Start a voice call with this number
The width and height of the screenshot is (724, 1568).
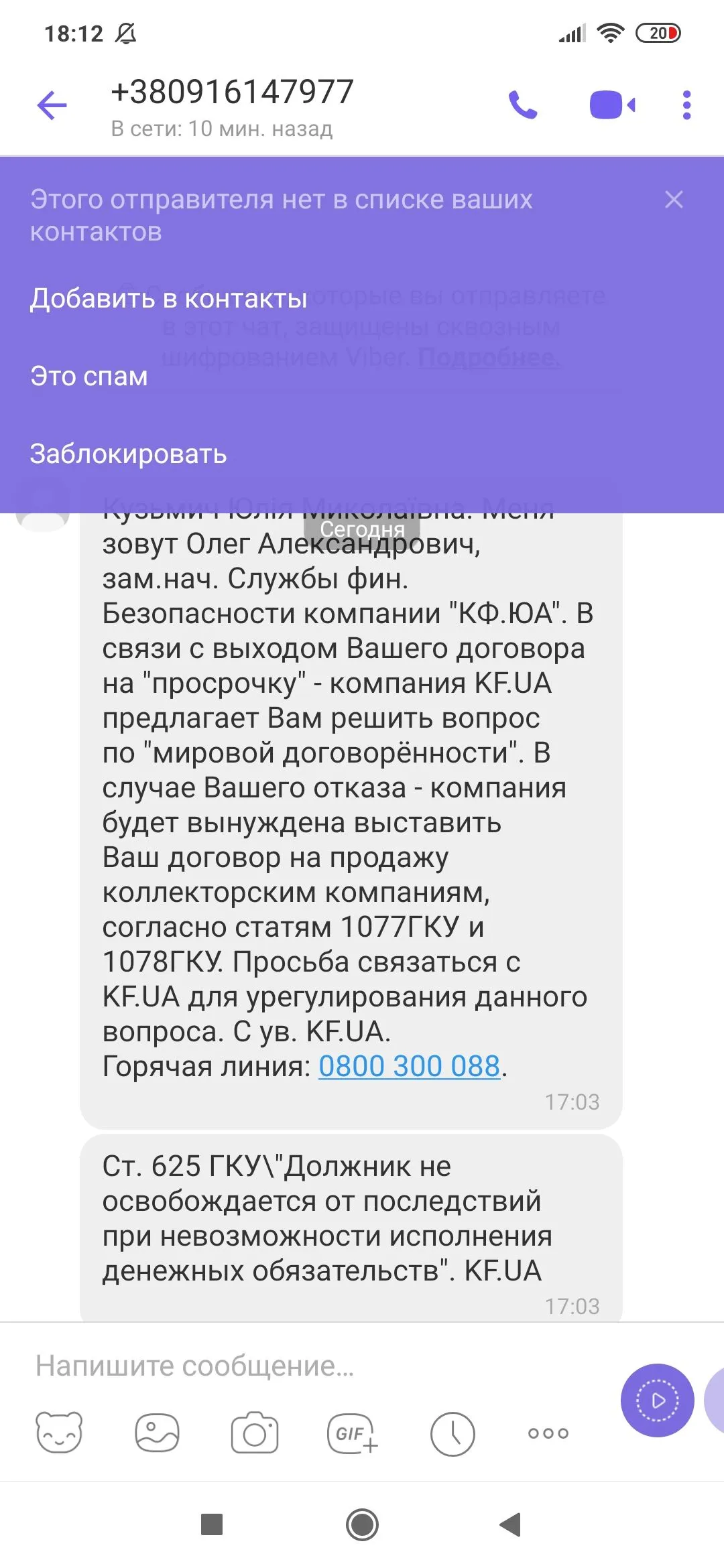[x=523, y=105]
